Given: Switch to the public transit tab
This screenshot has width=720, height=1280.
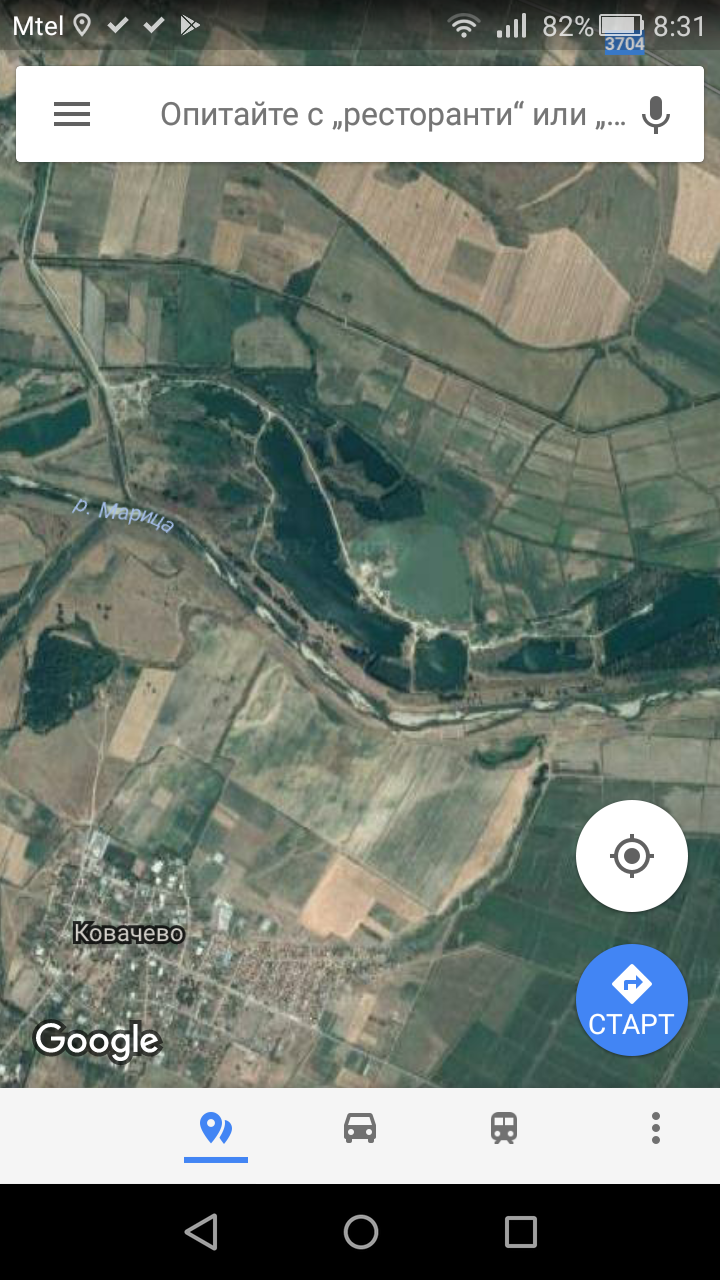Looking at the screenshot, I should (x=504, y=1129).
